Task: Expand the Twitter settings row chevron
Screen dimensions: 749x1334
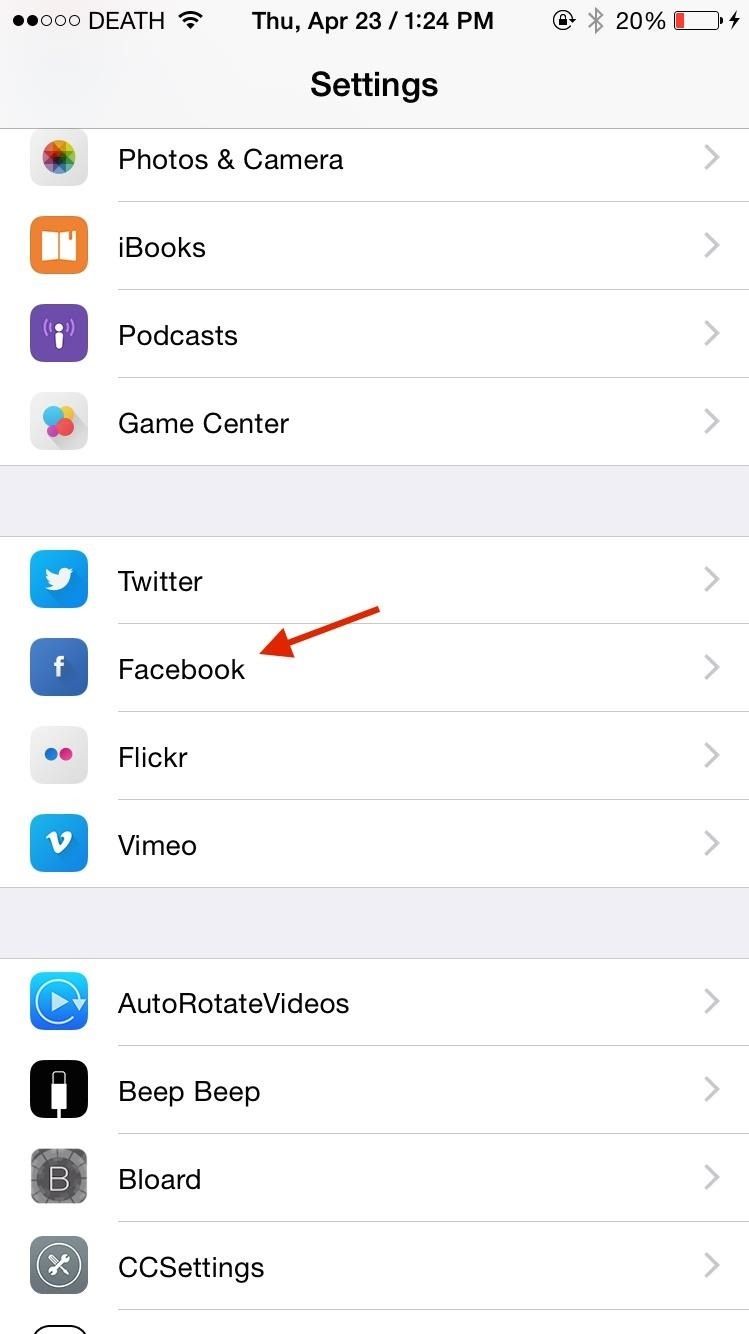Action: pyautogui.click(x=711, y=579)
